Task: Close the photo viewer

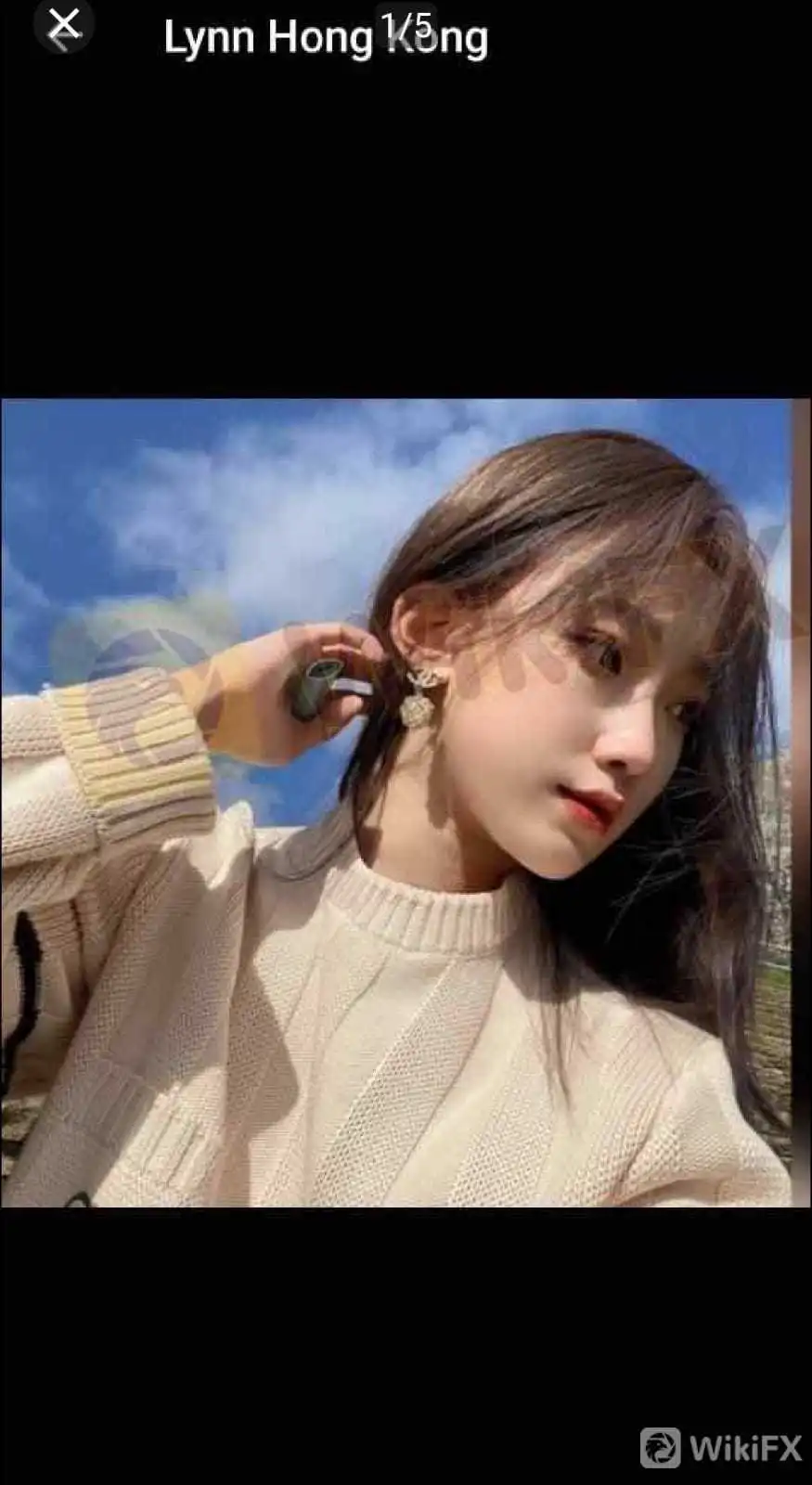Action: click(x=63, y=24)
